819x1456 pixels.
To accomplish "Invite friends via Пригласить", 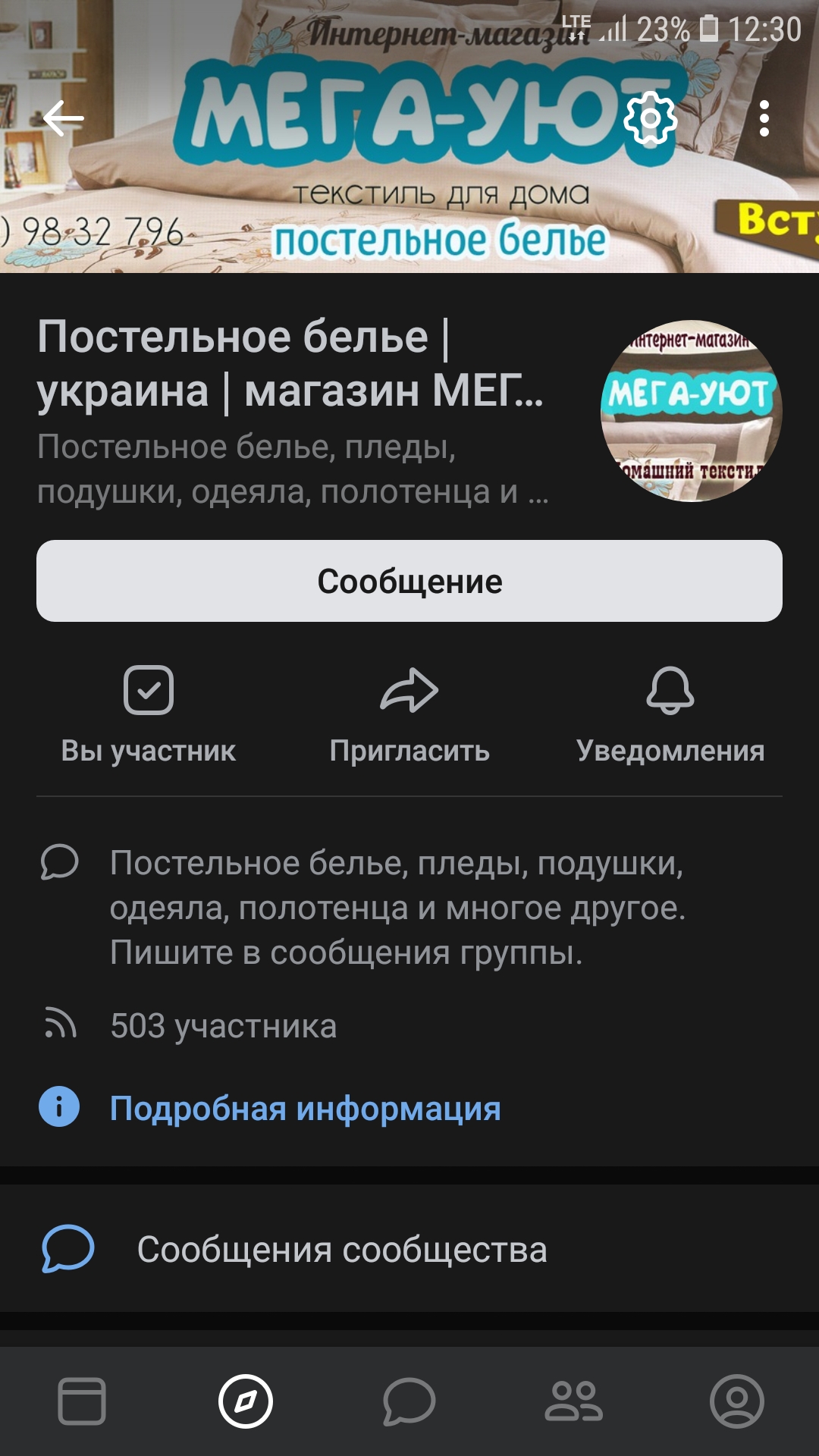I will pos(409,714).
